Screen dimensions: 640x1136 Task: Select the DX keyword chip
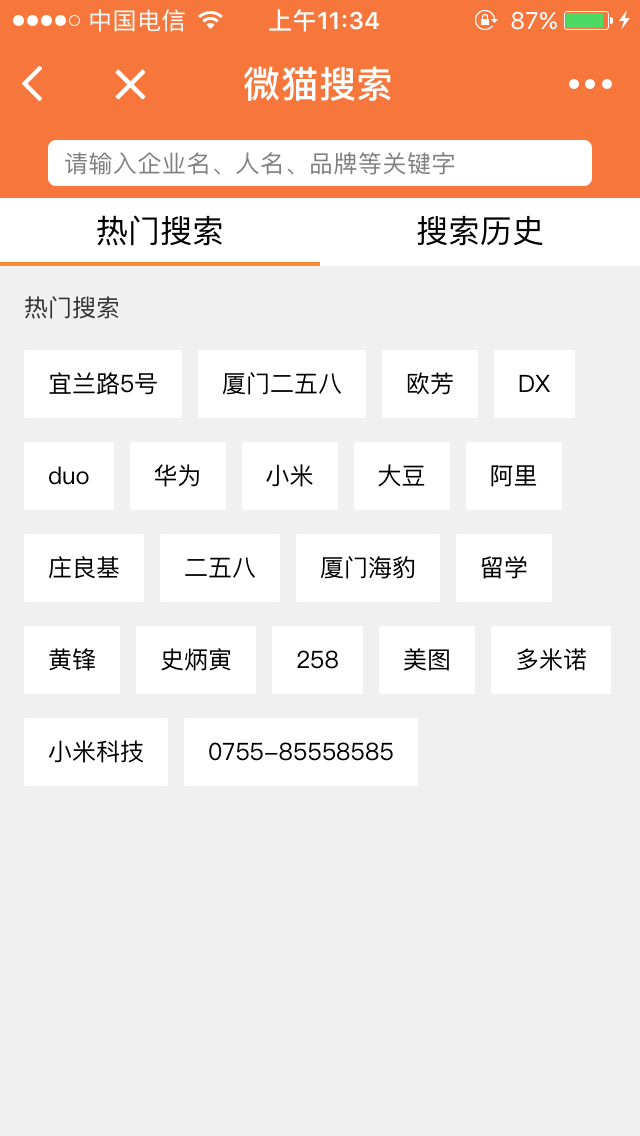pyautogui.click(x=534, y=384)
